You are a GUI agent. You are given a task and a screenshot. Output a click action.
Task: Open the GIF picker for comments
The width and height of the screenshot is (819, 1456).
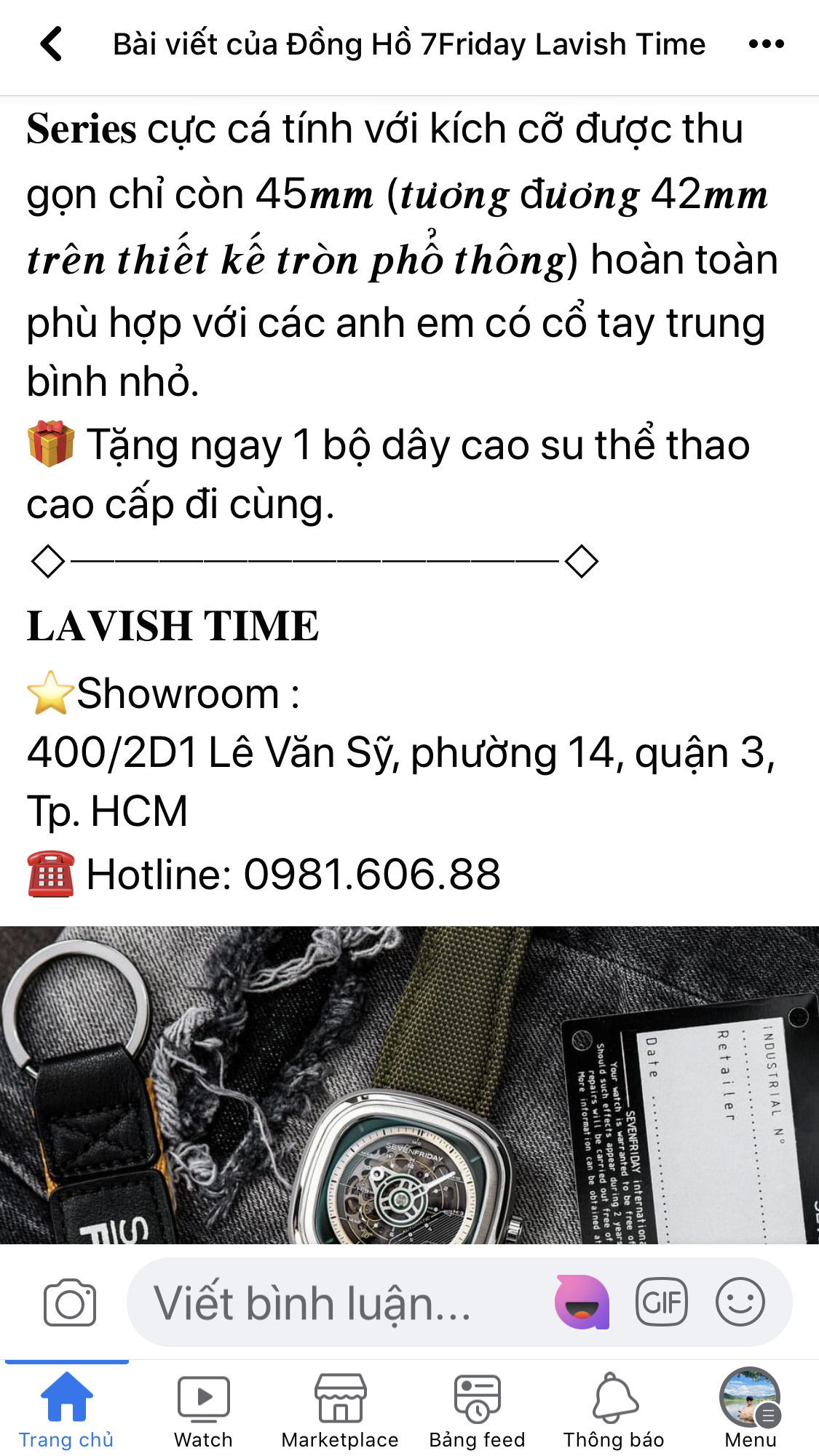click(x=661, y=1302)
